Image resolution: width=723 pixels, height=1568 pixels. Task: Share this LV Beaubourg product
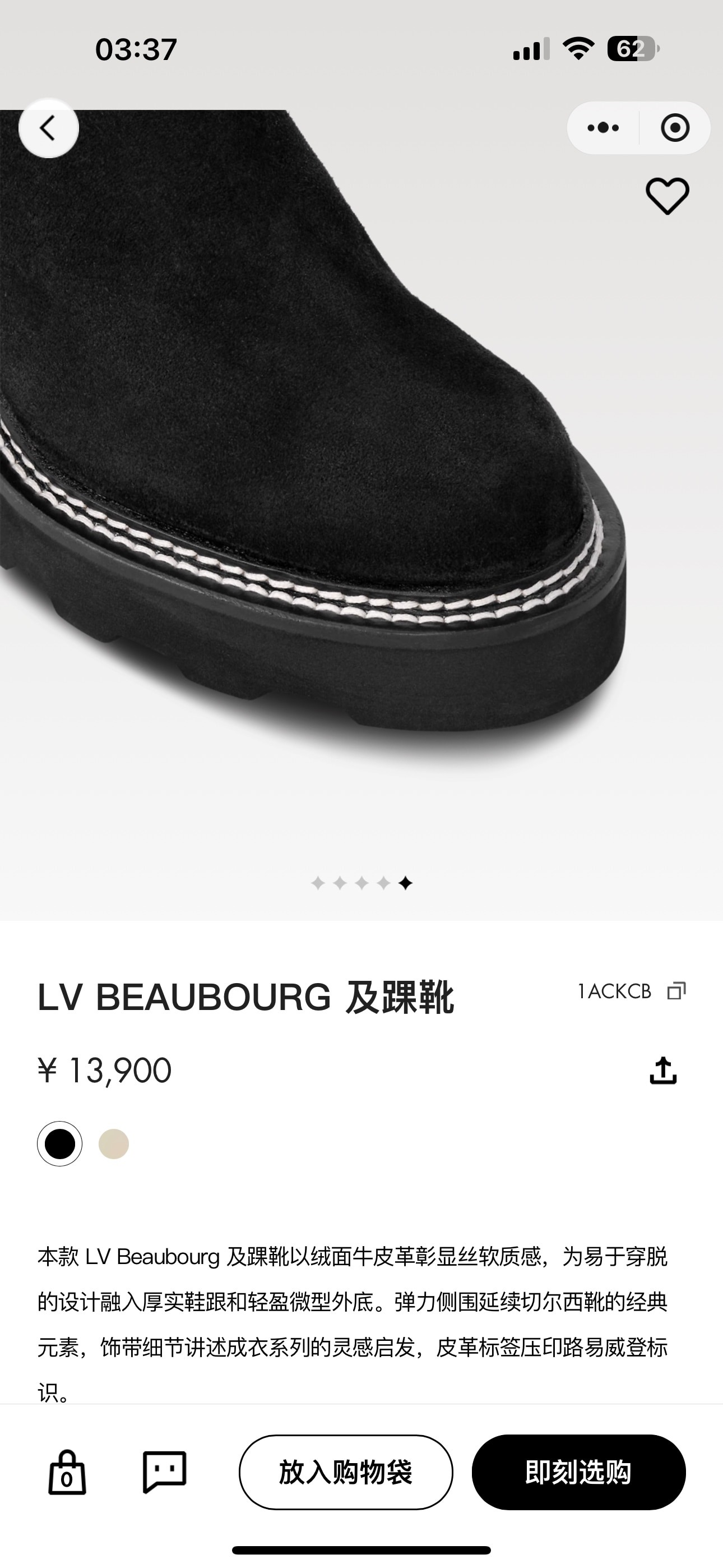point(662,1071)
